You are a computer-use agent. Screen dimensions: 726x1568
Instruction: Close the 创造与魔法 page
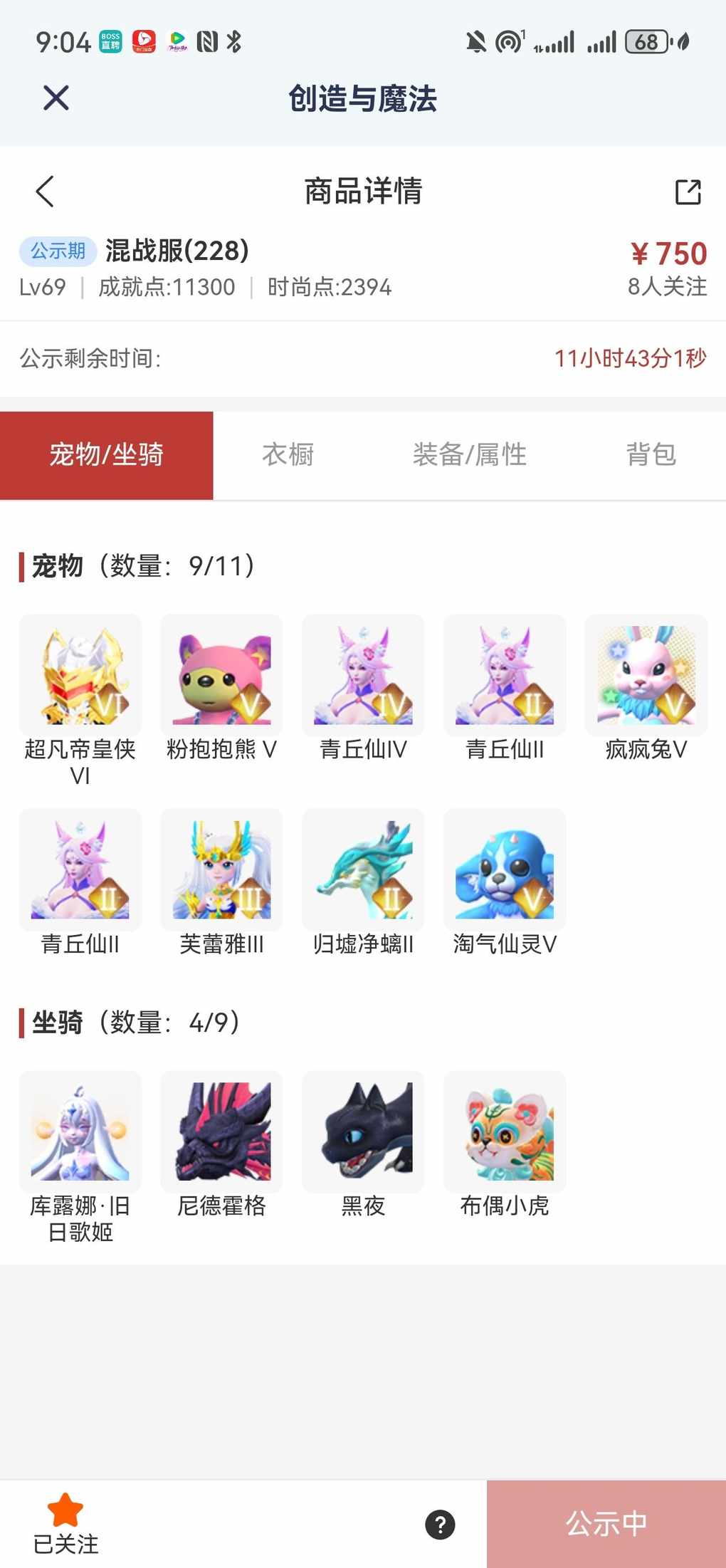(x=56, y=98)
